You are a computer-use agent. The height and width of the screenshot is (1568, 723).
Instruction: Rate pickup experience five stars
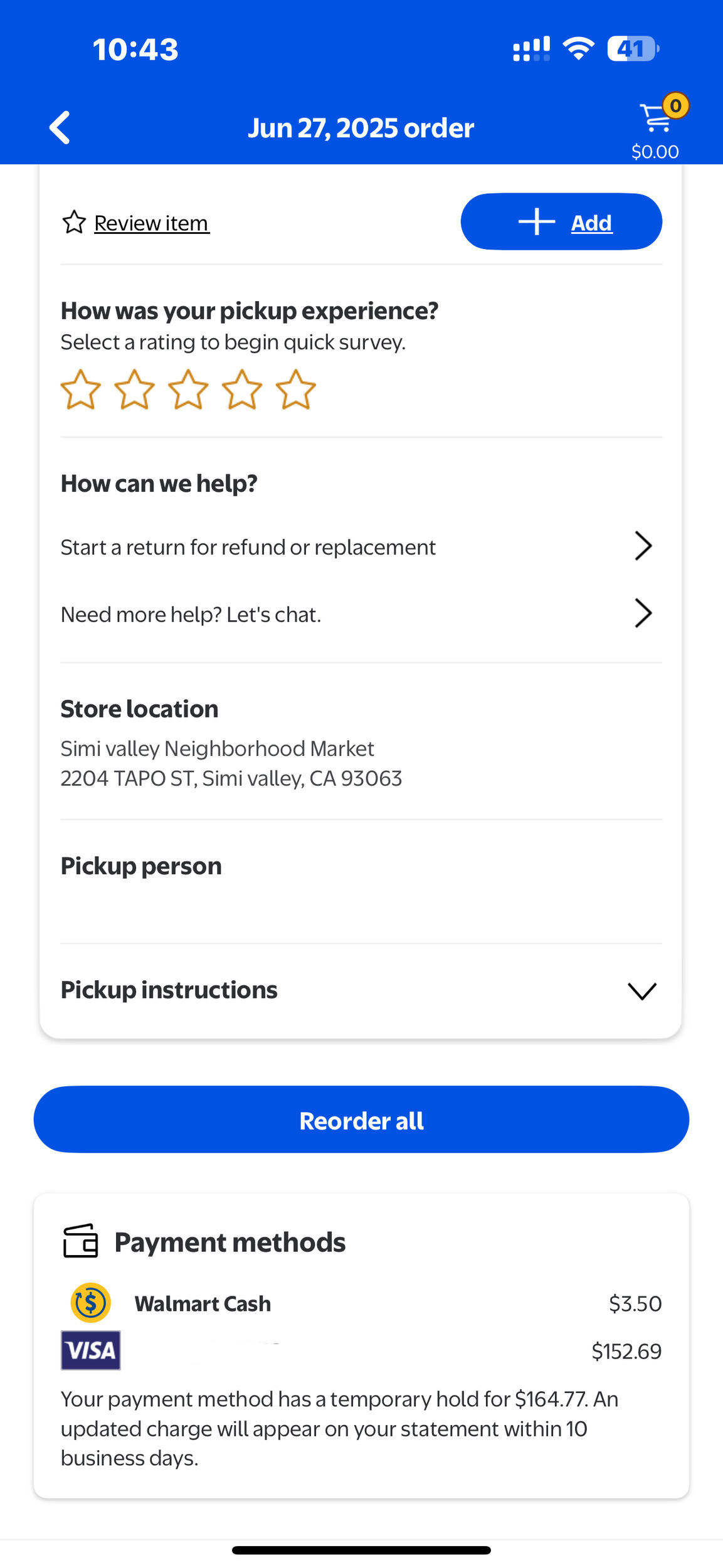[295, 389]
